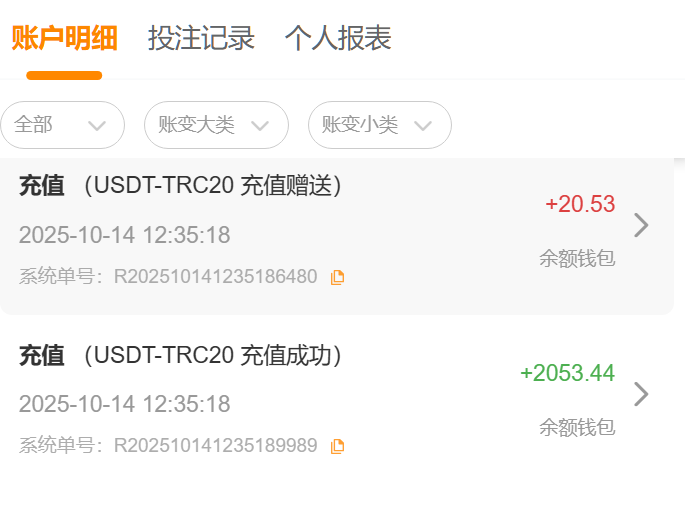
Task: Open the 账变大类 dropdown
Action: tap(216, 125)
